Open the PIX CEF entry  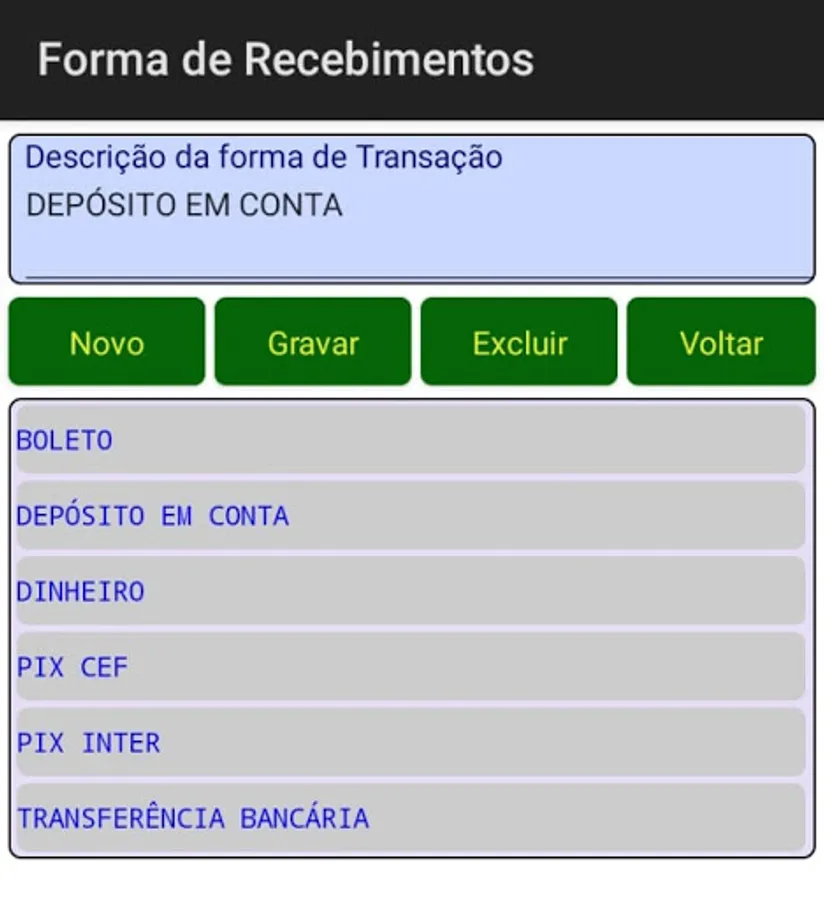(411, 667)
